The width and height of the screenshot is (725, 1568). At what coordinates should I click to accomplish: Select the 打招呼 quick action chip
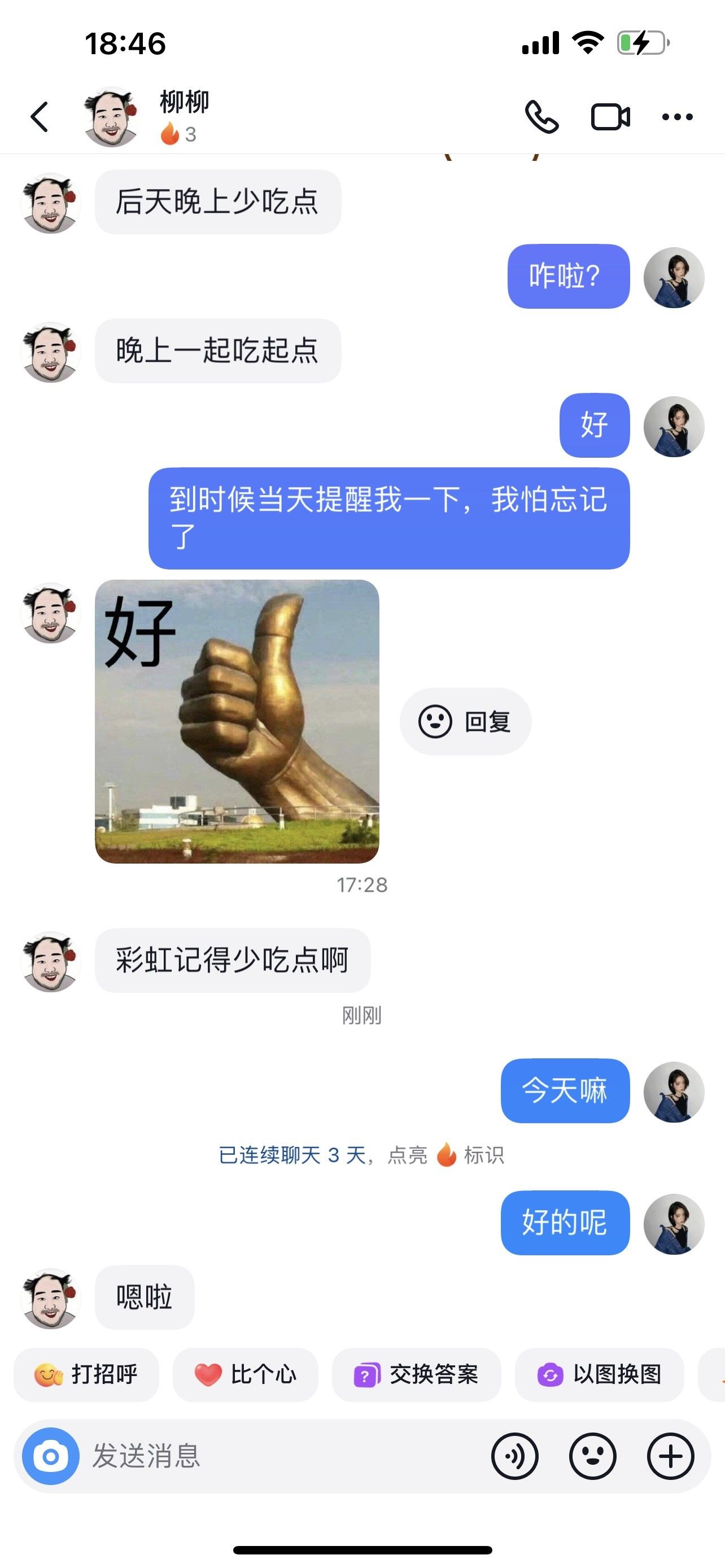(x=86, y=1374)
